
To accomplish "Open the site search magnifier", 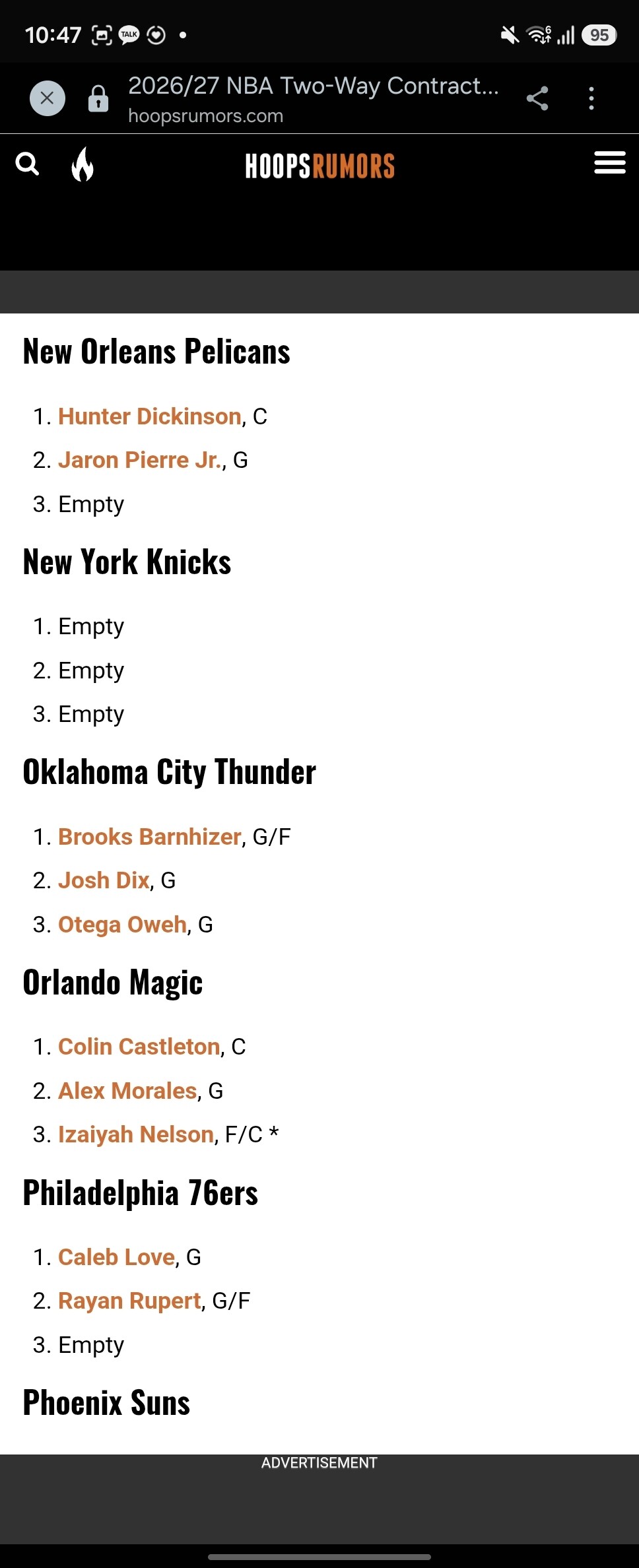I will [28, 164].
